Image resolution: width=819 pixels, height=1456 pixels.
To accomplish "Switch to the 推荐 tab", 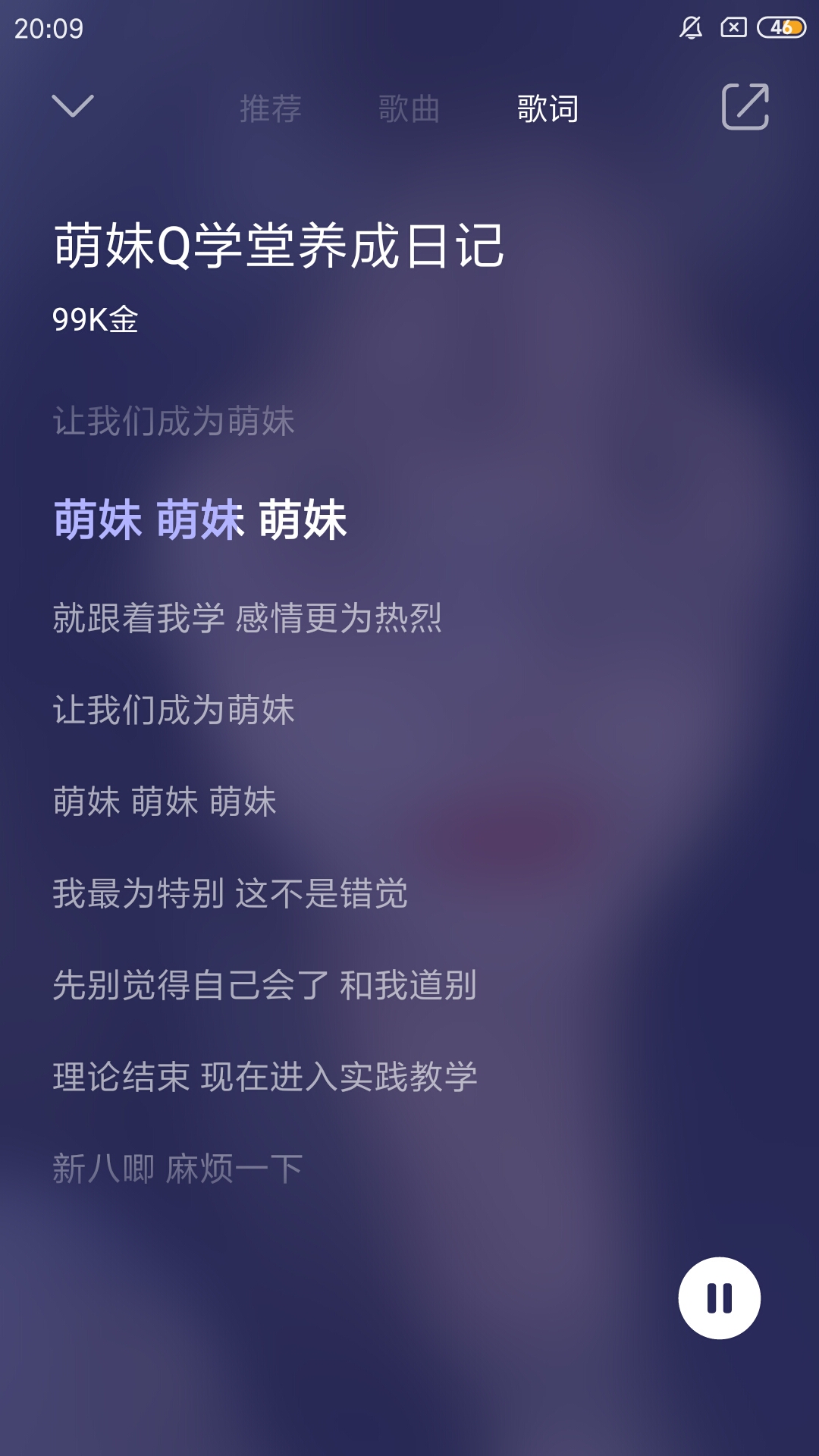I will click(x=271, y=108).
